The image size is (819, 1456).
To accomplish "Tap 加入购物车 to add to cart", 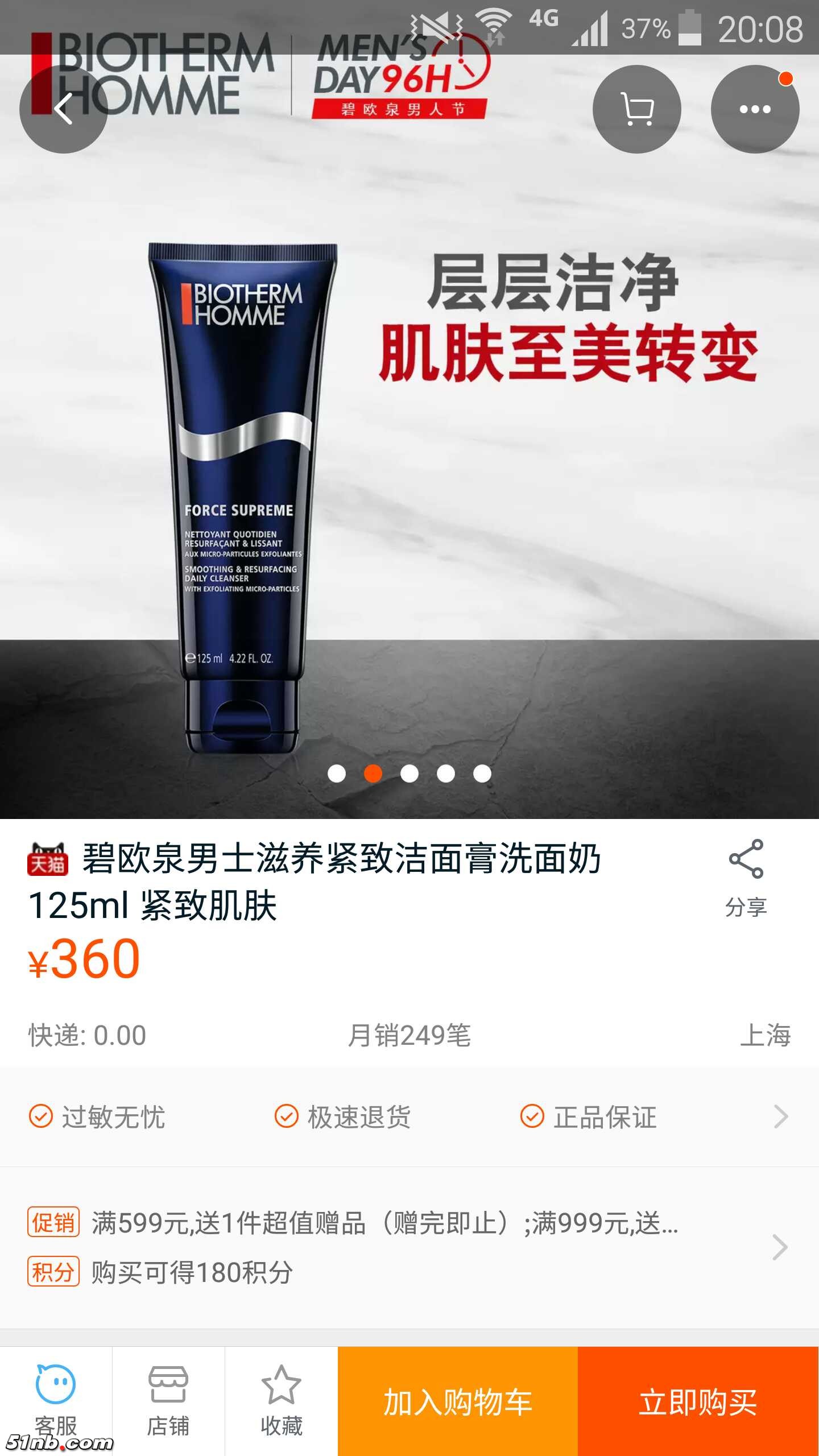I will [x=458, y=1401].
